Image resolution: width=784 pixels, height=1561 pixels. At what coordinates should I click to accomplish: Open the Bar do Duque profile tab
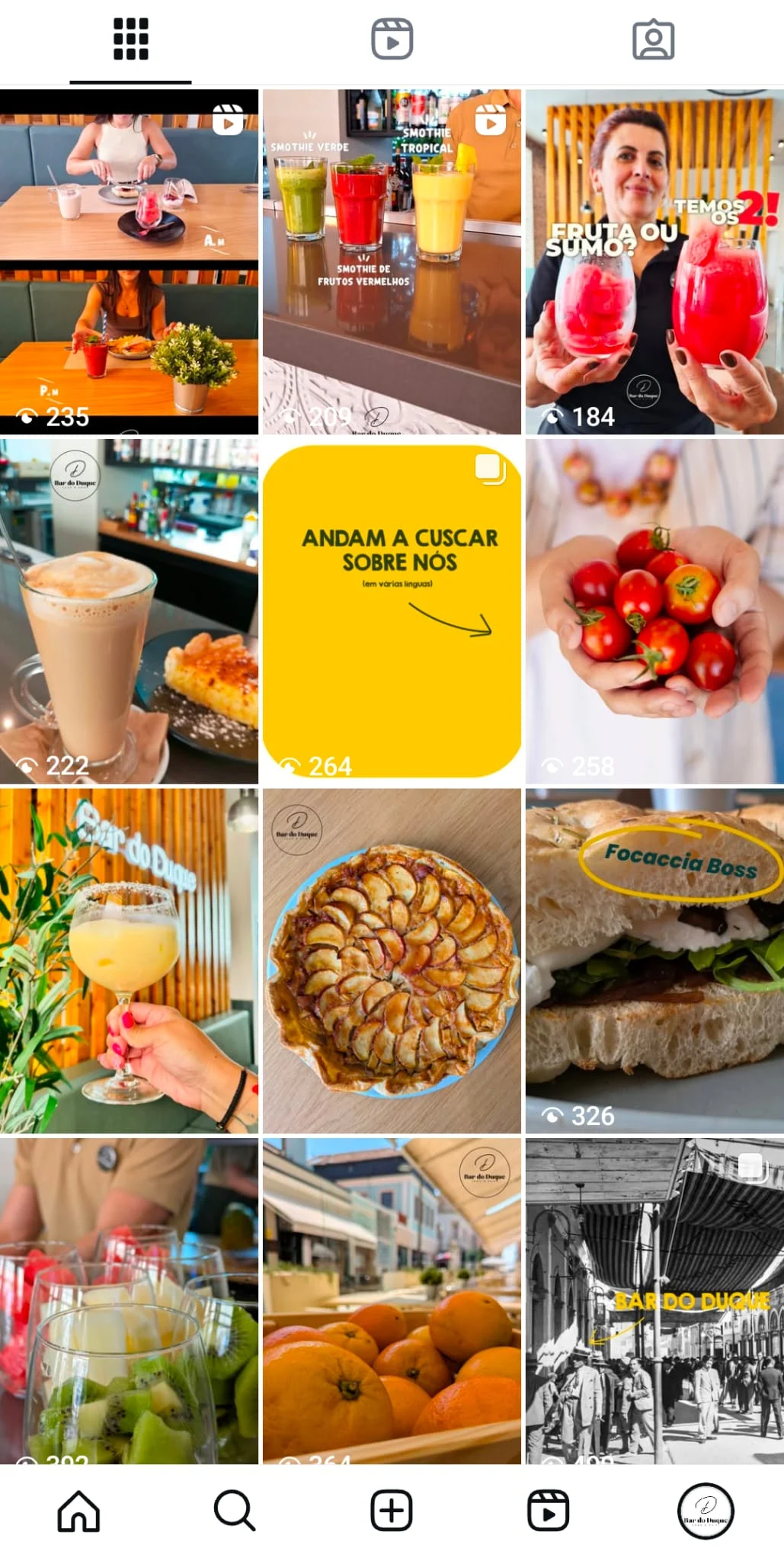click(x=706, y=1511)
